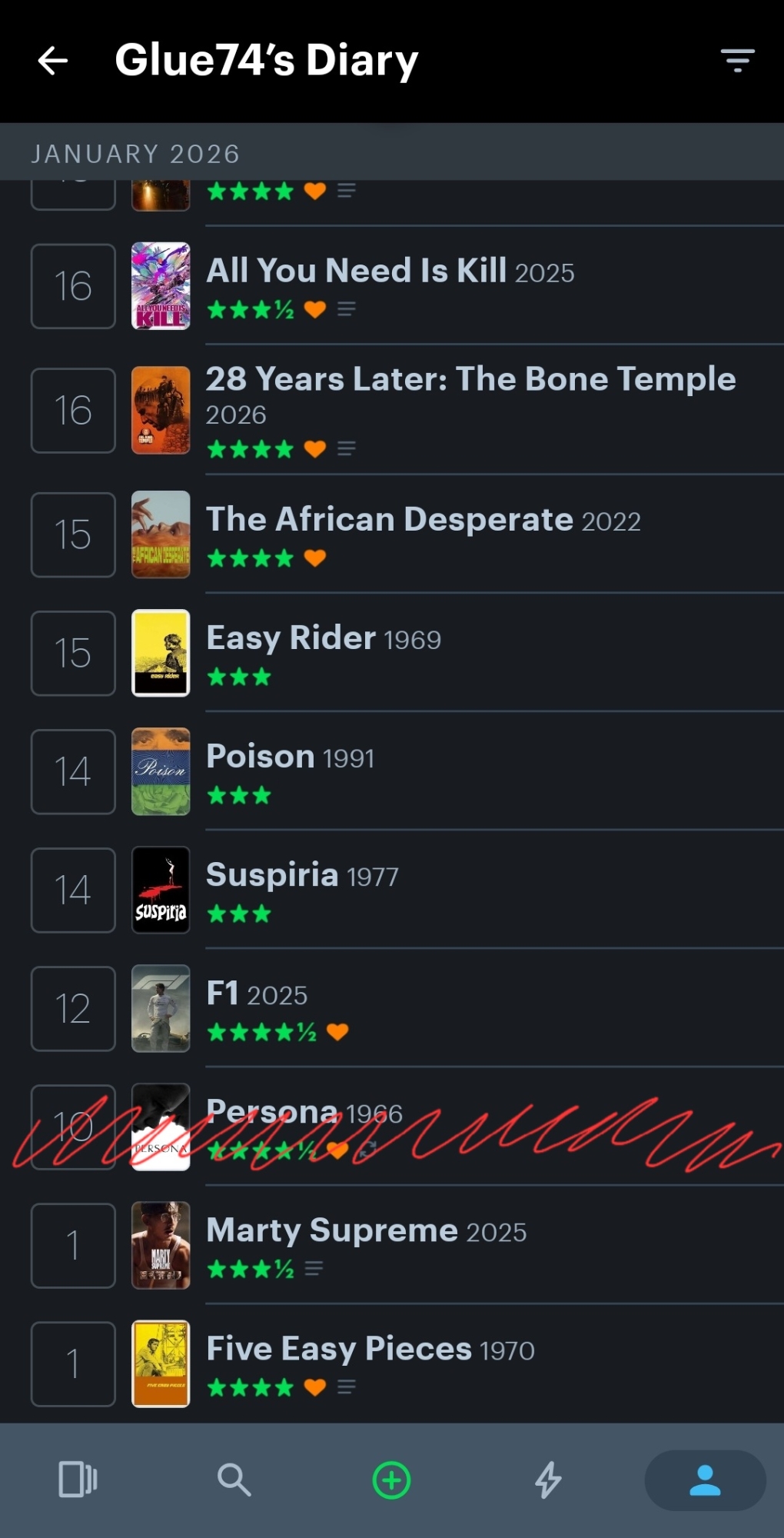Open the diary filter options
Screen dimensions: 784x1538
pos(737,61)
